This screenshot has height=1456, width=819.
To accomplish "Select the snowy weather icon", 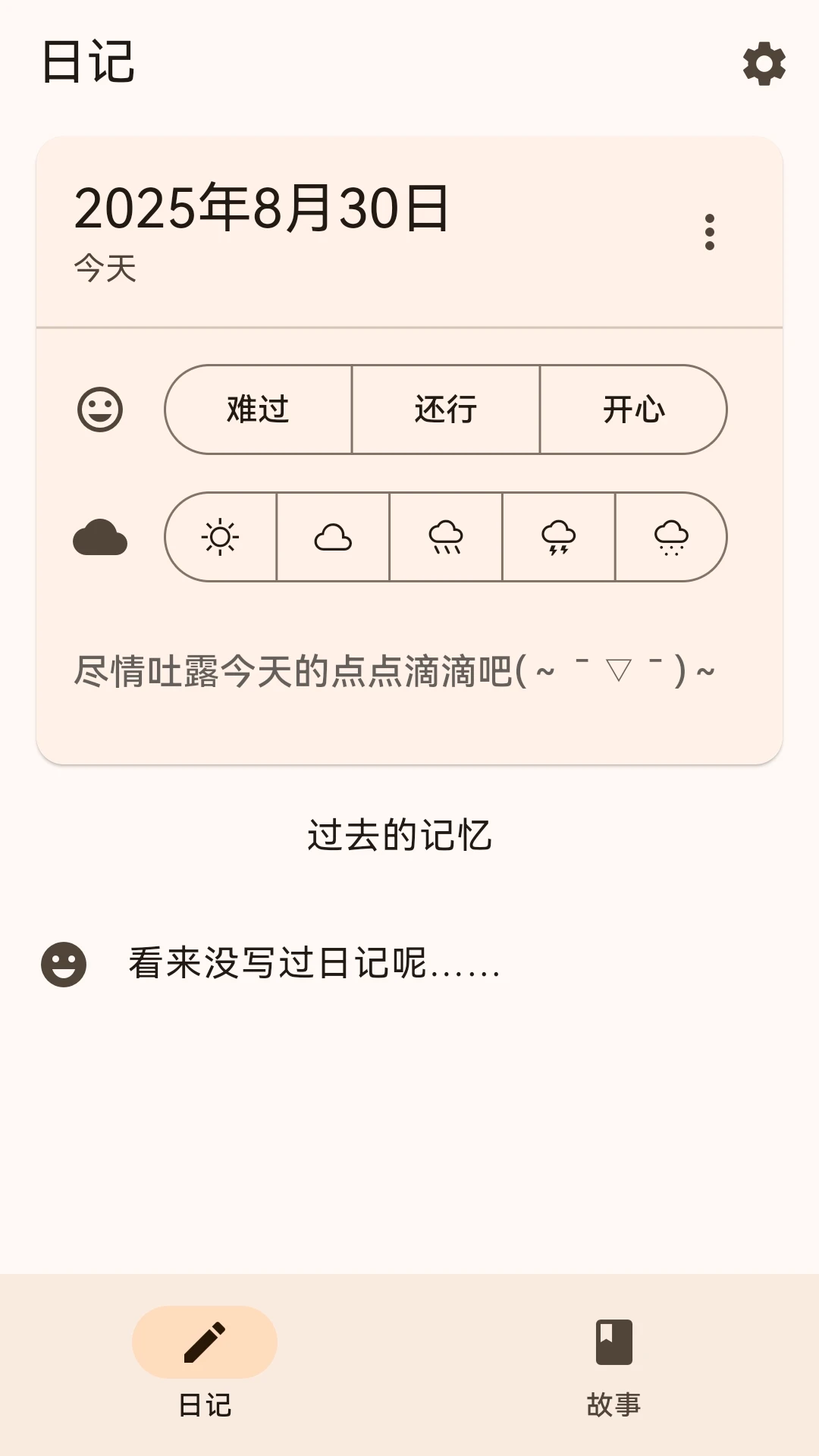I will 670,538.
